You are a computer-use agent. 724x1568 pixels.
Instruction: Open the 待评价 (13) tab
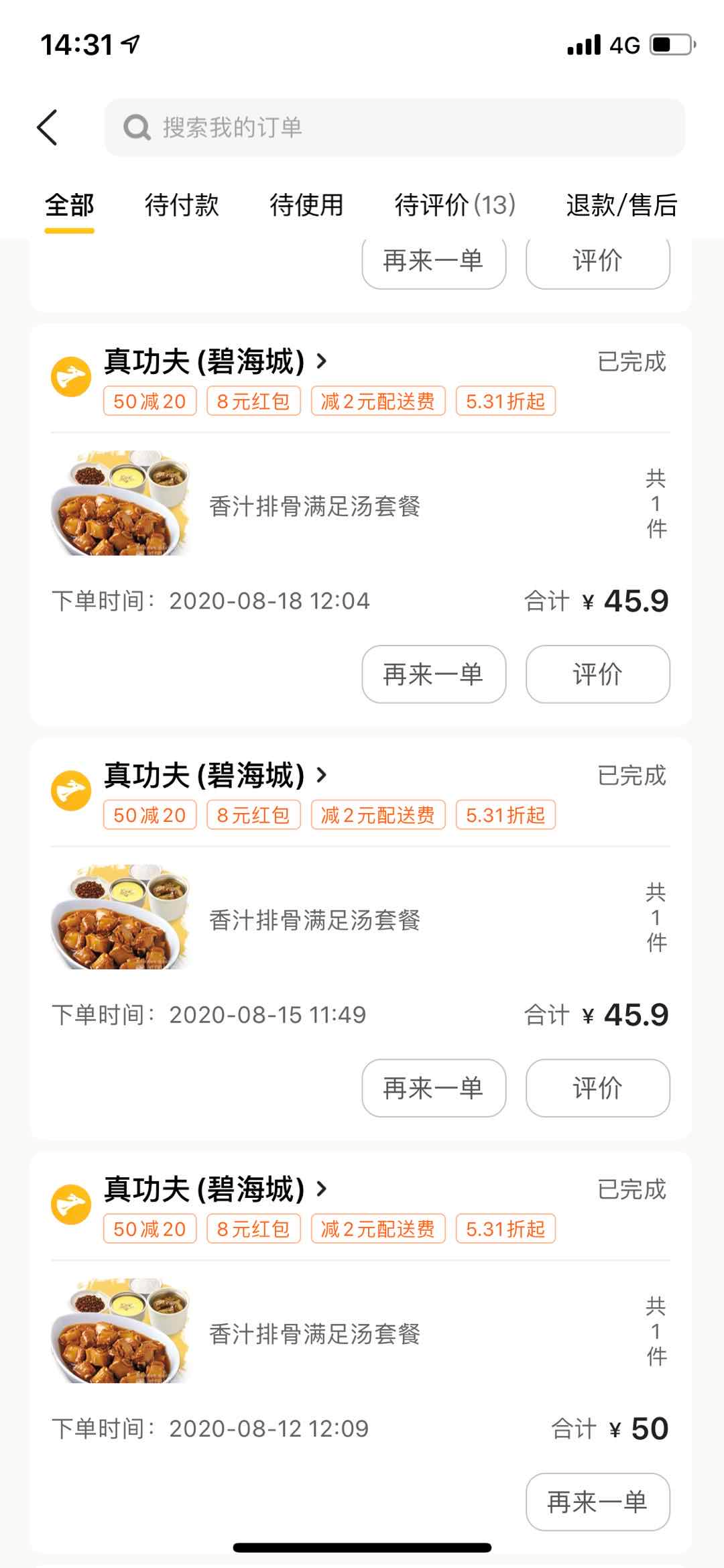[x=455, y=204]
